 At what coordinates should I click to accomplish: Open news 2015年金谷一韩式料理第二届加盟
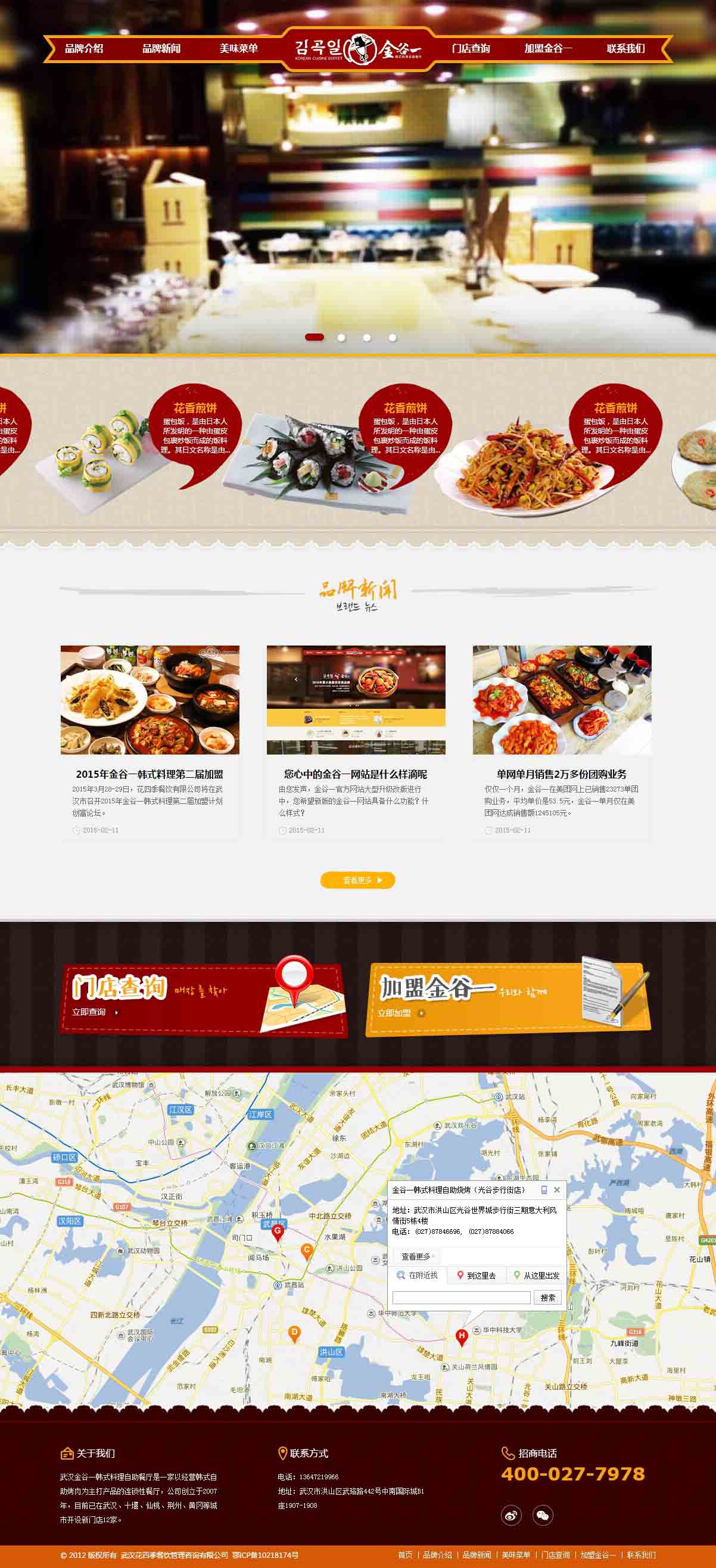click(x=149, y=774)
